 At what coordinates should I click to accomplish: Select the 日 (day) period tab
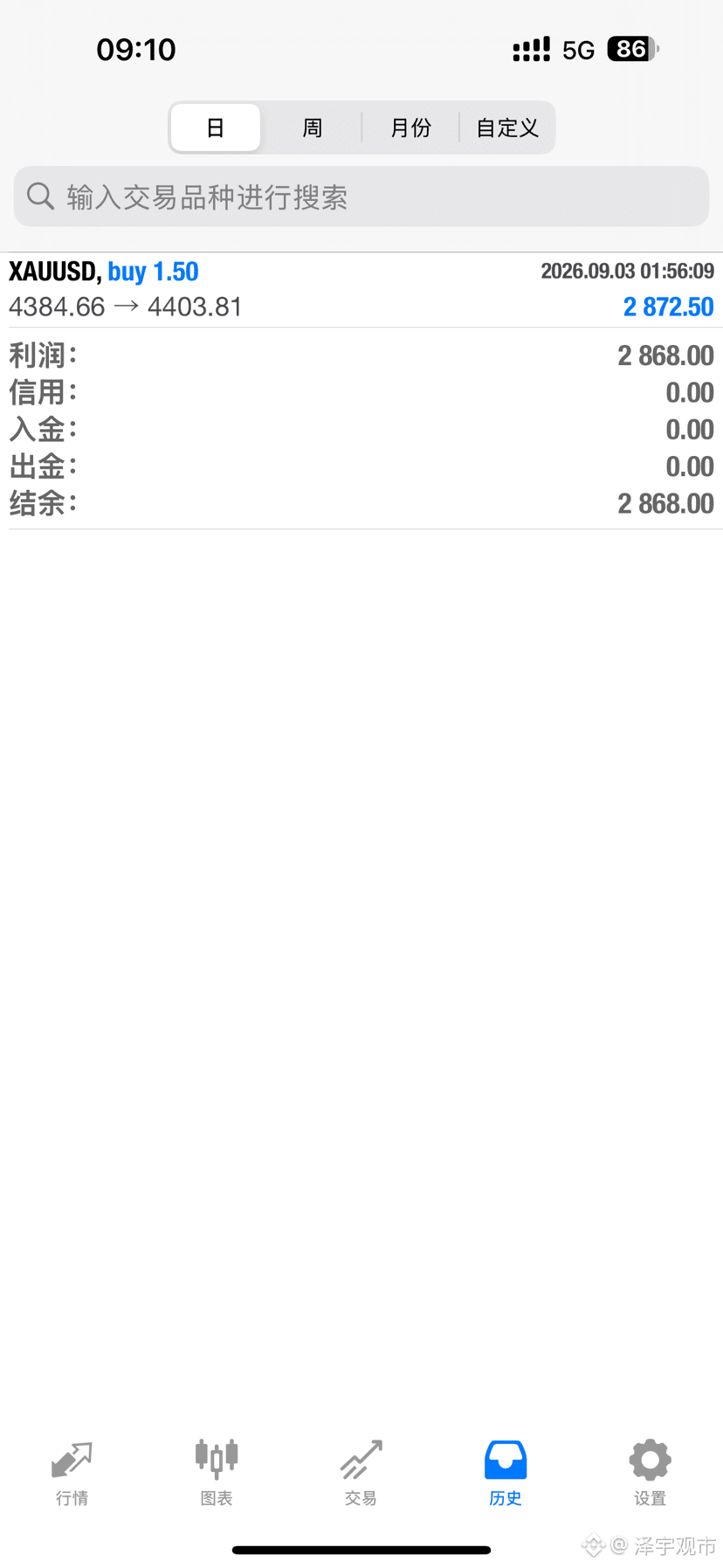(216, 128)
